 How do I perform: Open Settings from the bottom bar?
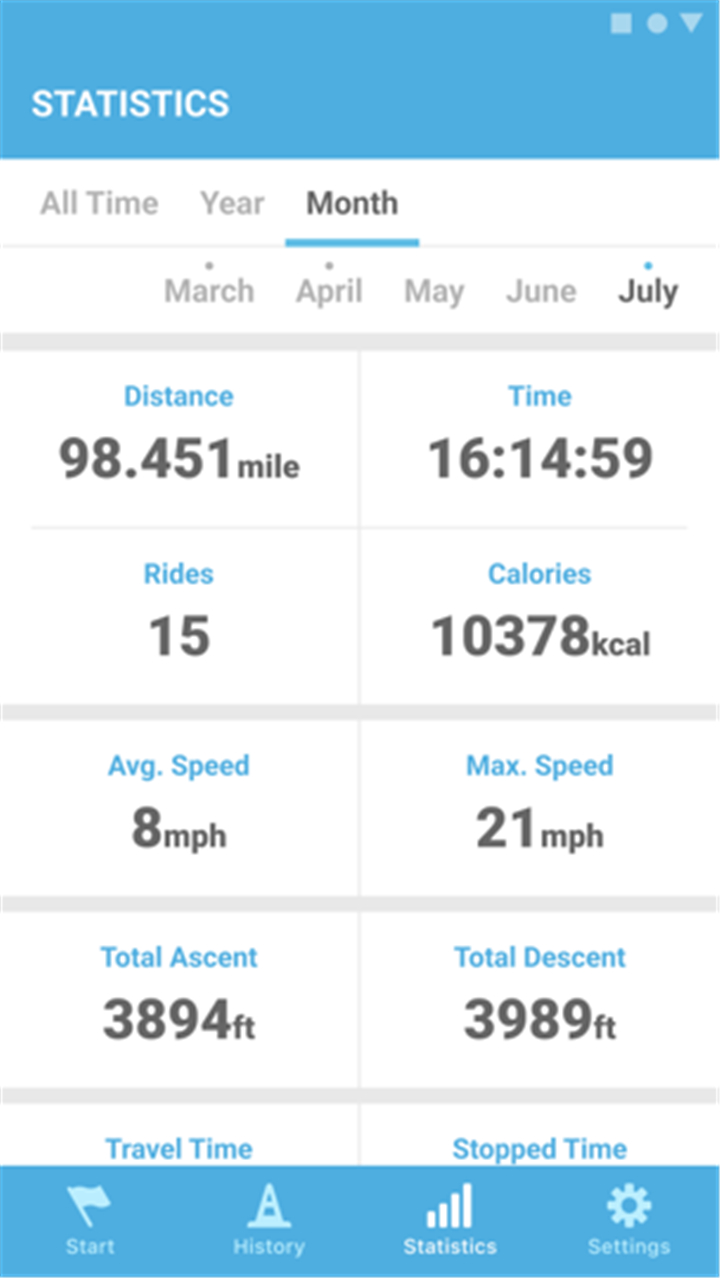(x=629, y=1220)
